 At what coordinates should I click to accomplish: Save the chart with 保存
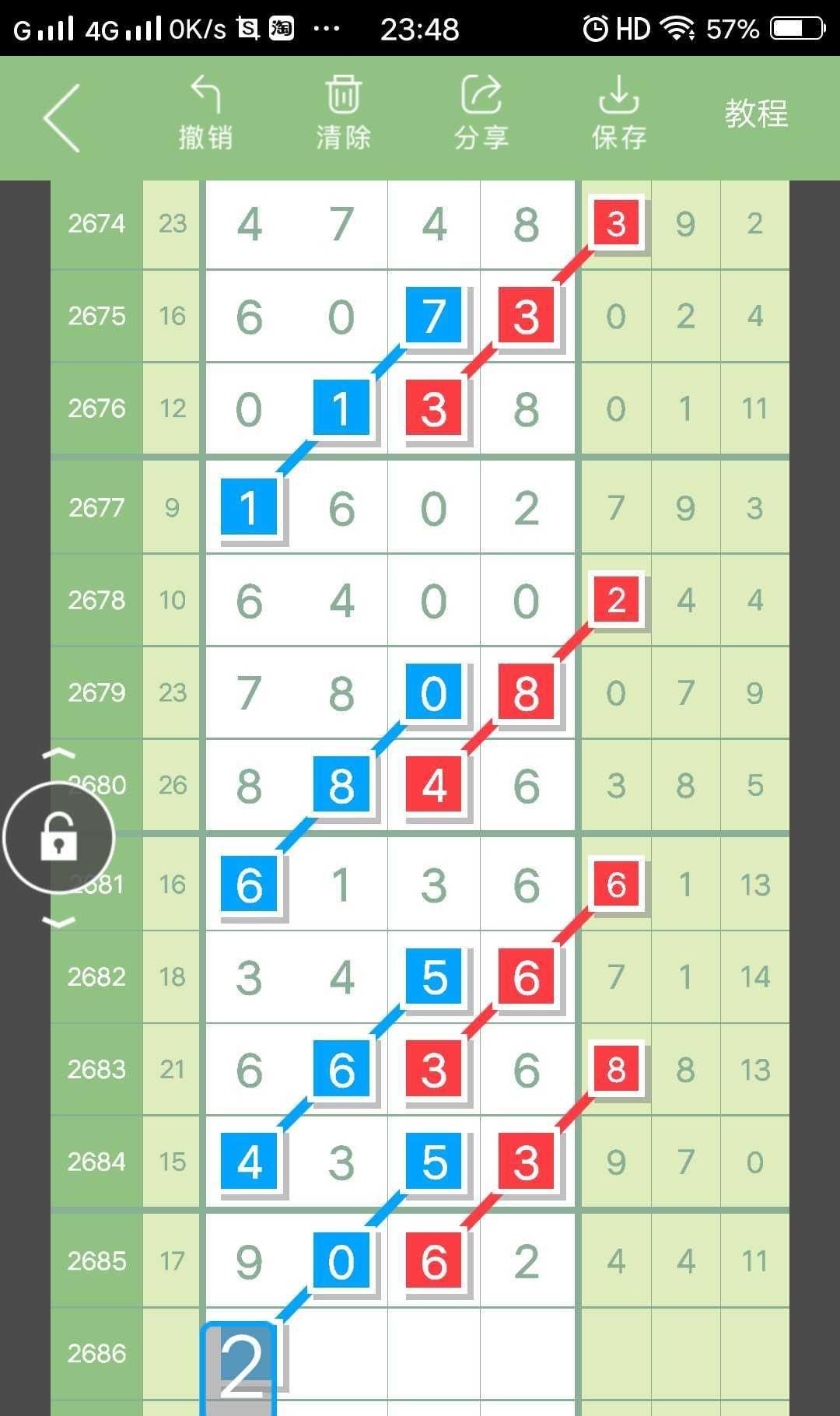(619, 114)
